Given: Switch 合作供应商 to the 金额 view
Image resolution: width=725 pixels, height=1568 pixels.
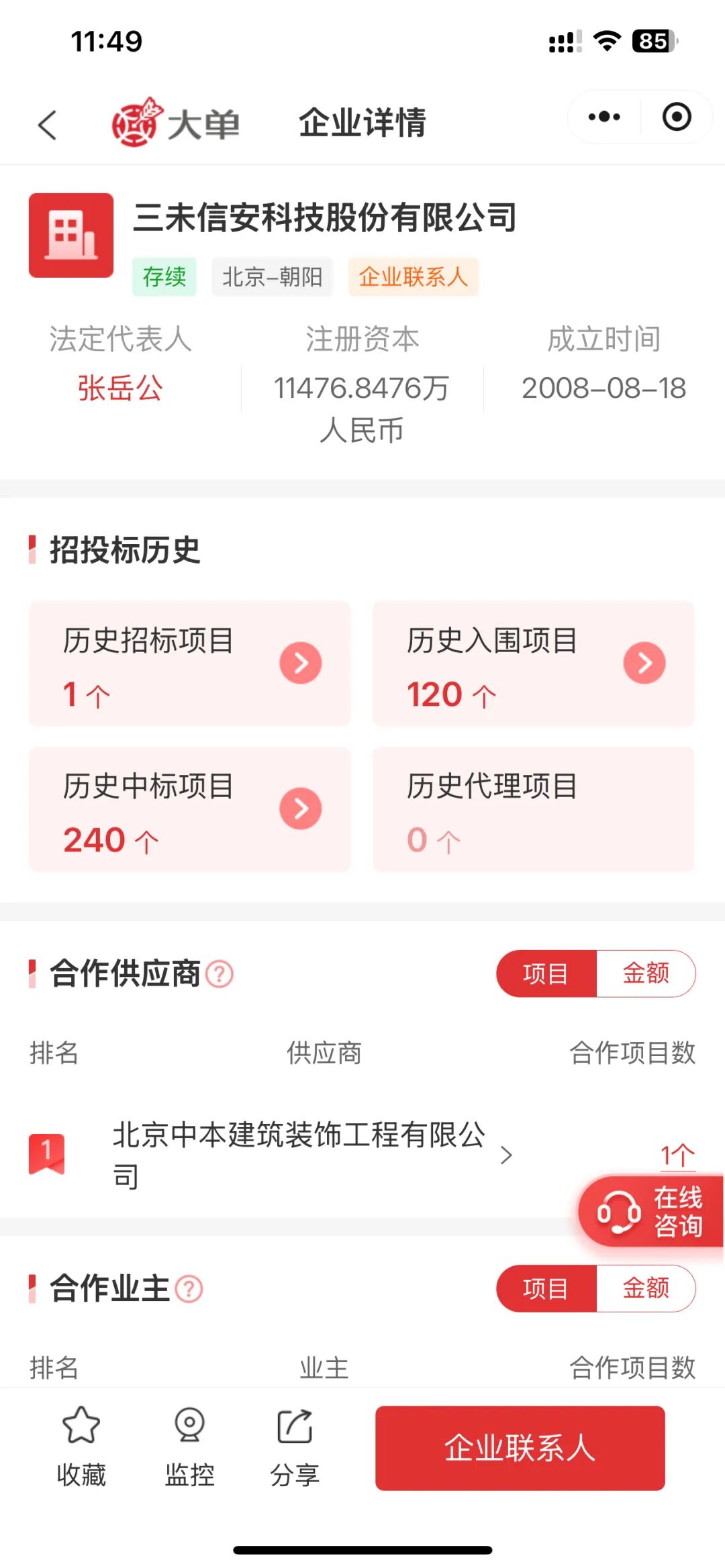Looking at the screenshot, I should (645, 974).
